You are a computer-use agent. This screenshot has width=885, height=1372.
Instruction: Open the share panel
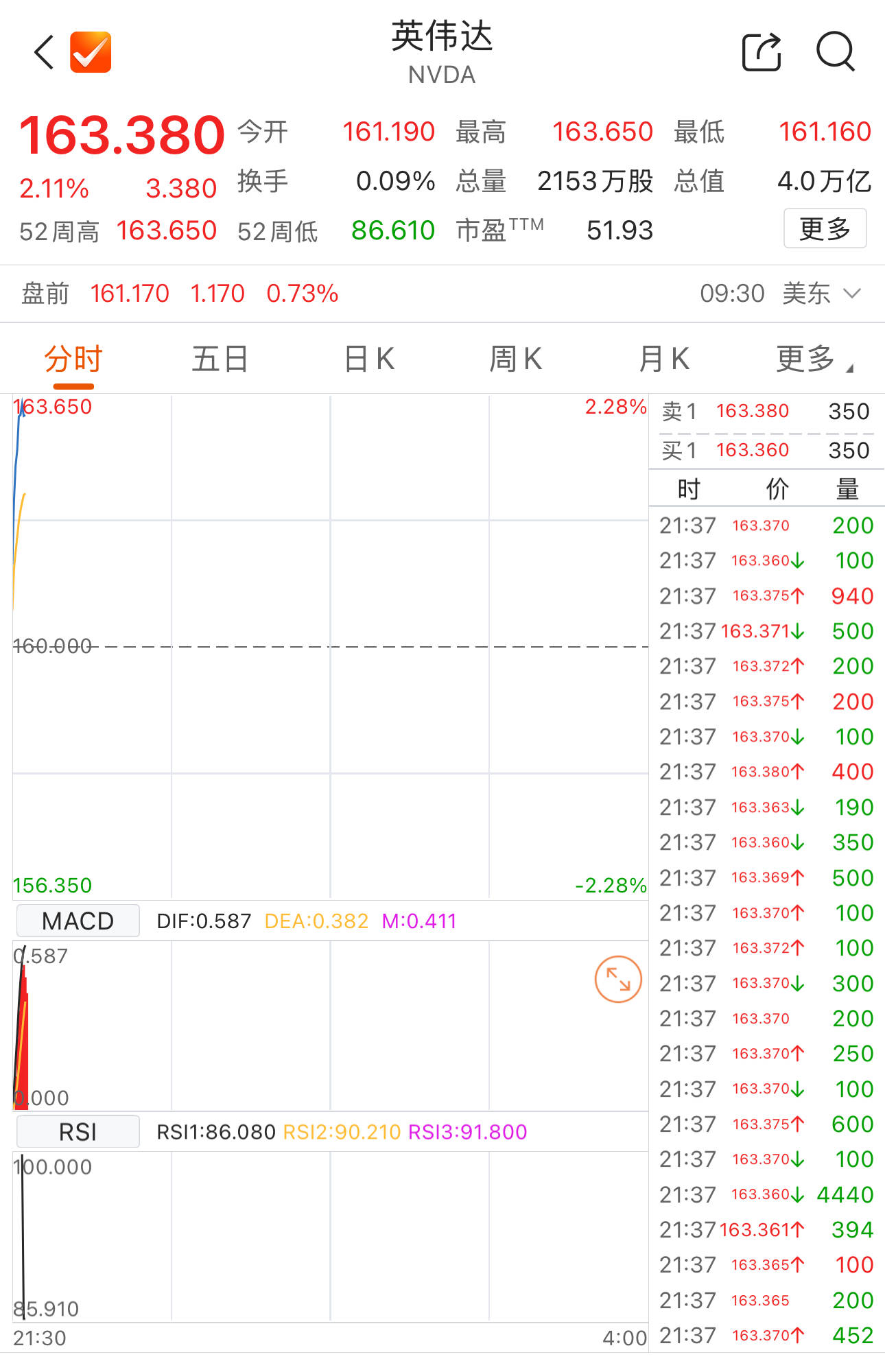click(x=761, y=51)
